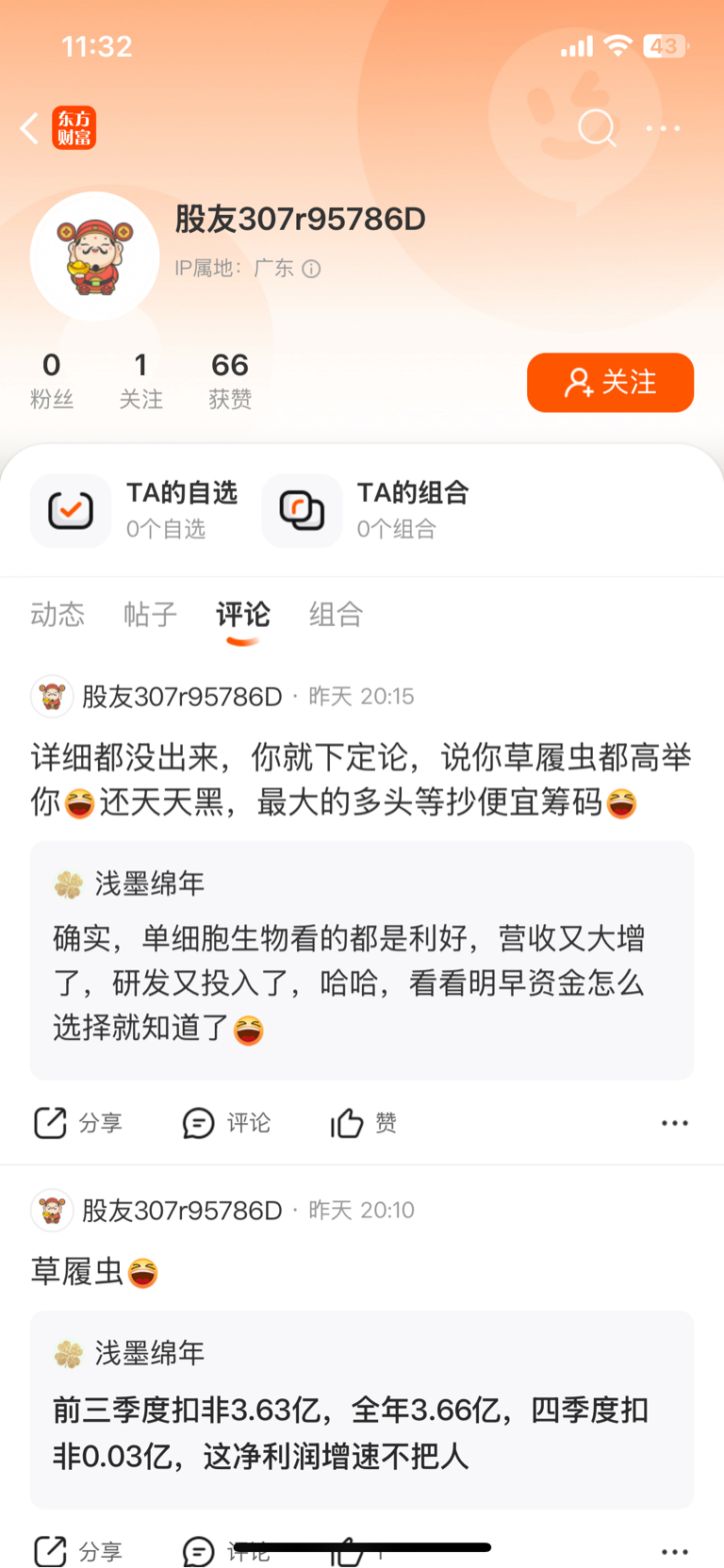Open 浅墨绵年's quoted comment
This screenshot has height=1568, width=724.
(362, 960)
